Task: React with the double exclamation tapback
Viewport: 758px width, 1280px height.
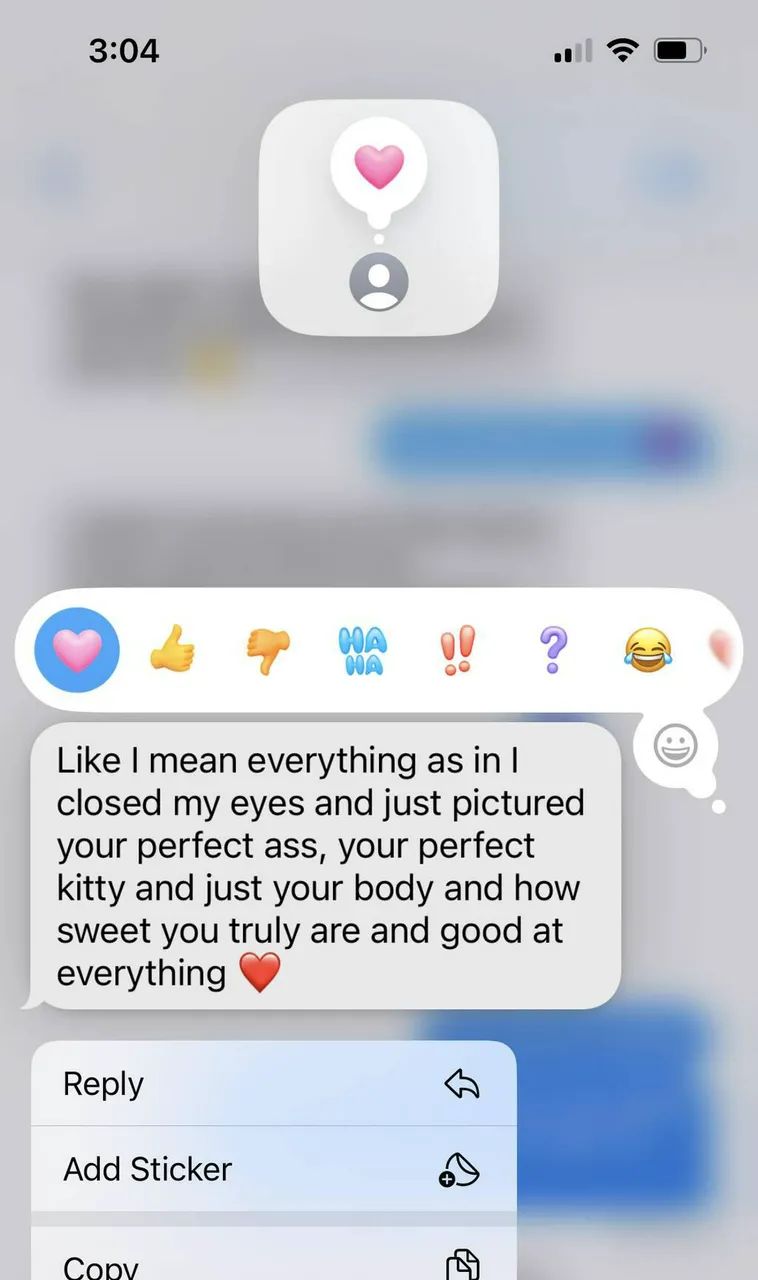Action: 458,651
